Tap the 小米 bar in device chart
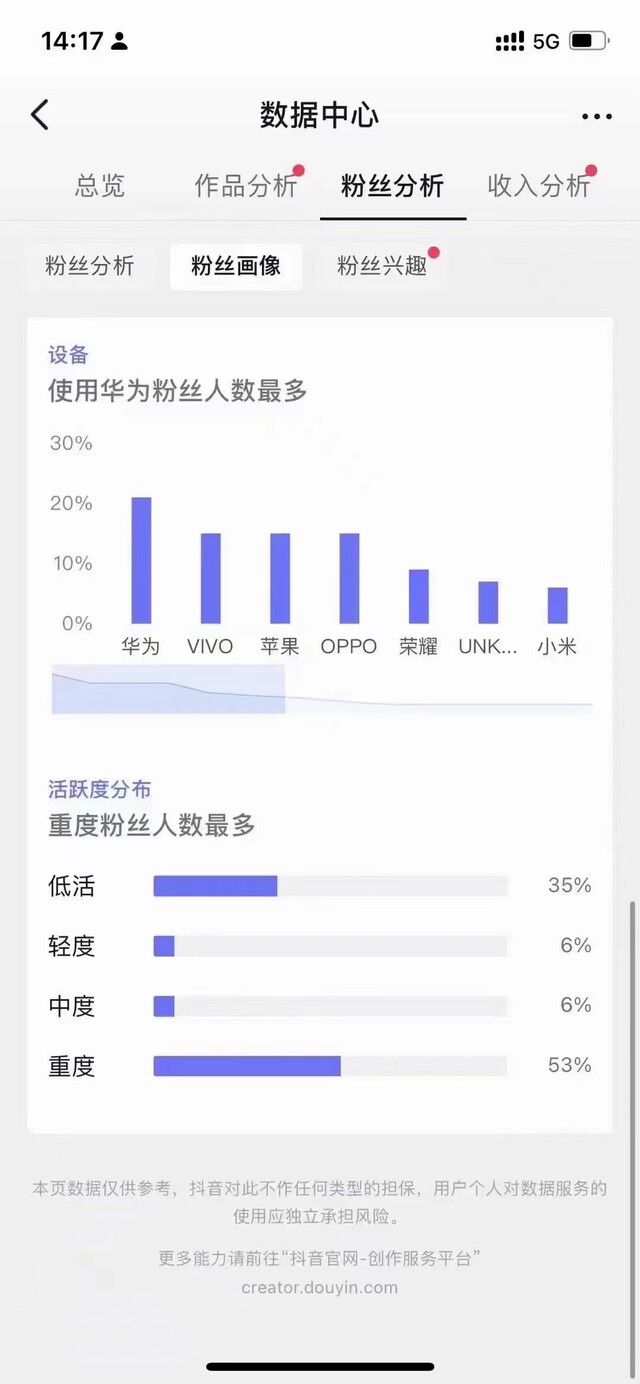 pos(557,605)
